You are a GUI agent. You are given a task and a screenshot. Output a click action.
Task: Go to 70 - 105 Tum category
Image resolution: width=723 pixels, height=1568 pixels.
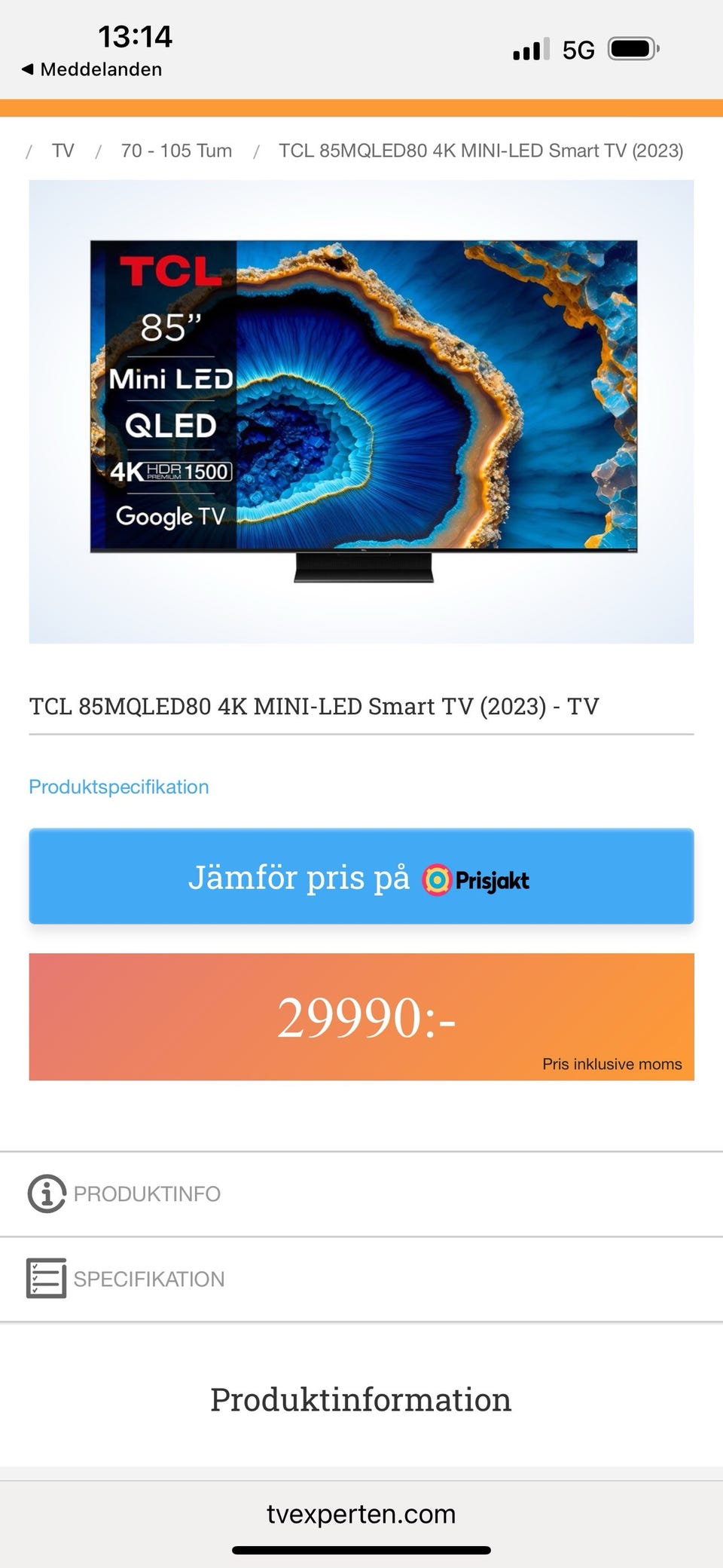click(176, 151)
